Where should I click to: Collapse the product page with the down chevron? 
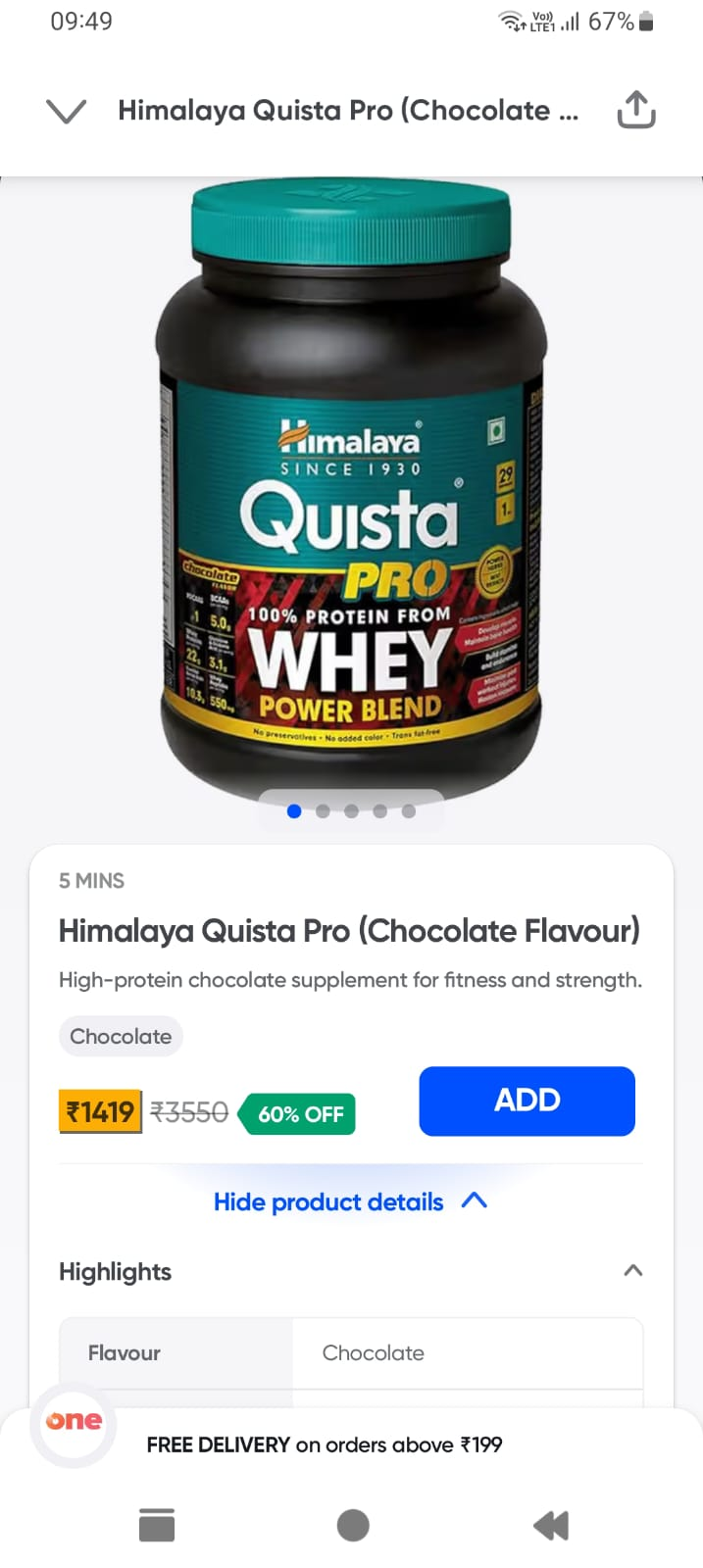tap(66, 111)
